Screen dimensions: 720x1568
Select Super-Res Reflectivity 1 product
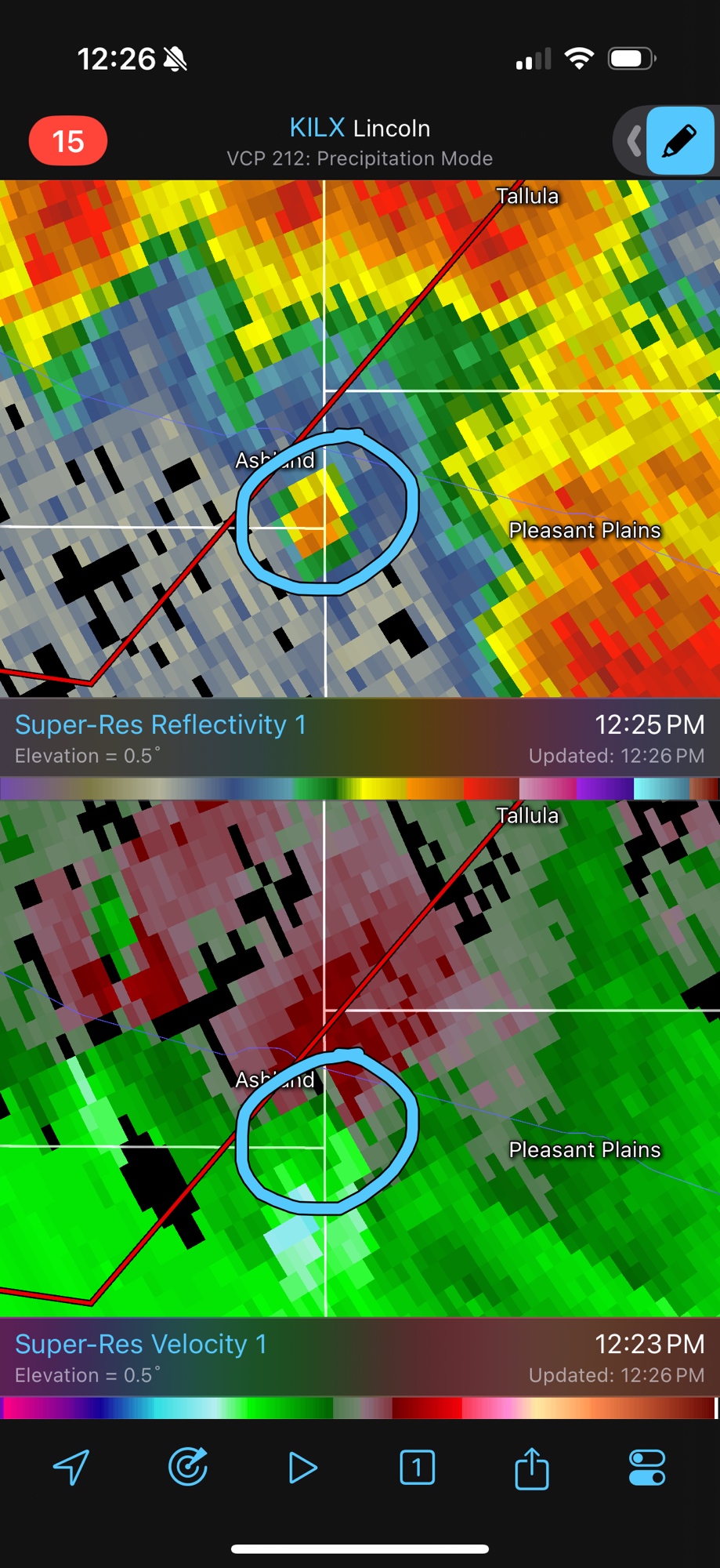[161, 725]
